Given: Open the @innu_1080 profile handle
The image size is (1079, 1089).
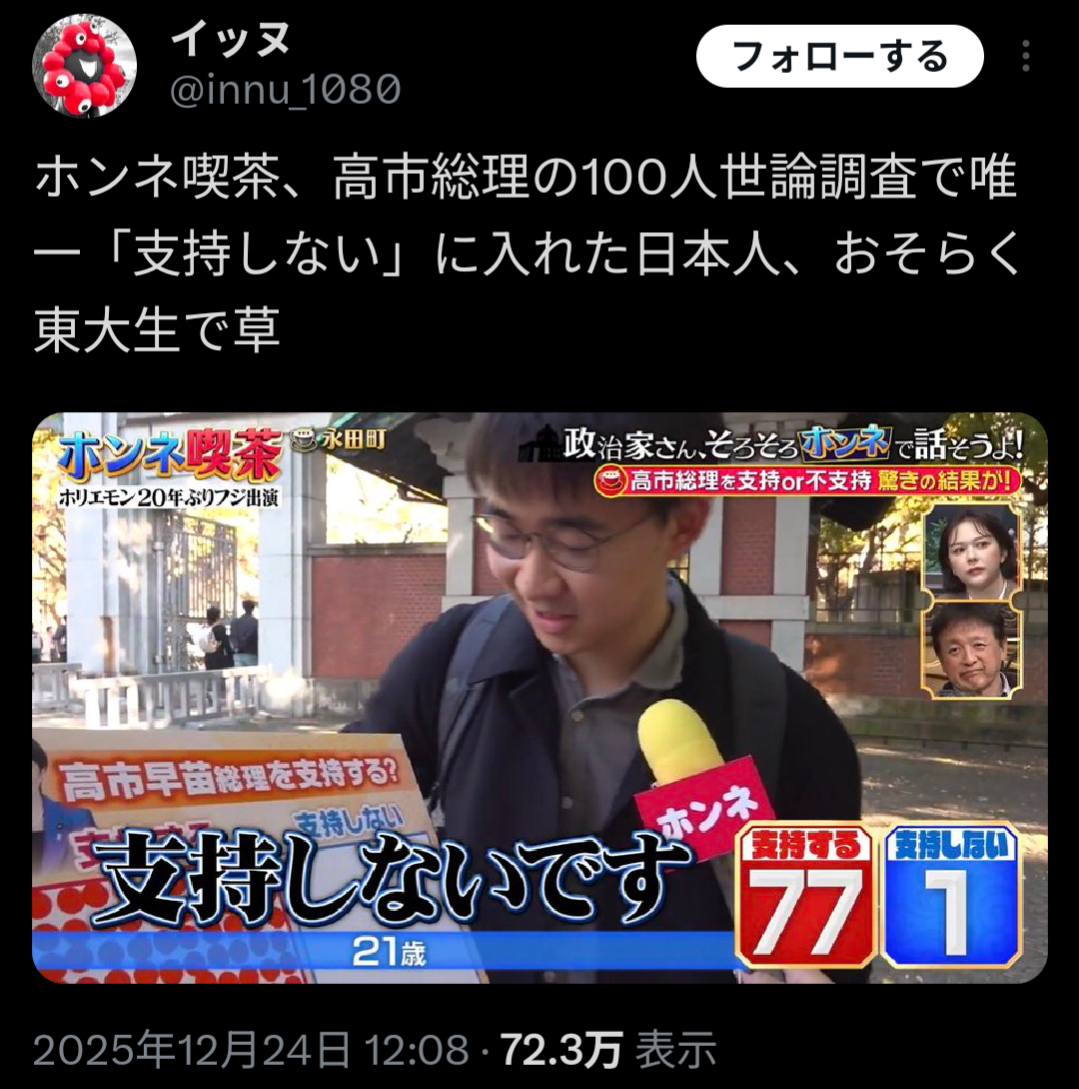Looking at the screenshot, I should (285, 91).
